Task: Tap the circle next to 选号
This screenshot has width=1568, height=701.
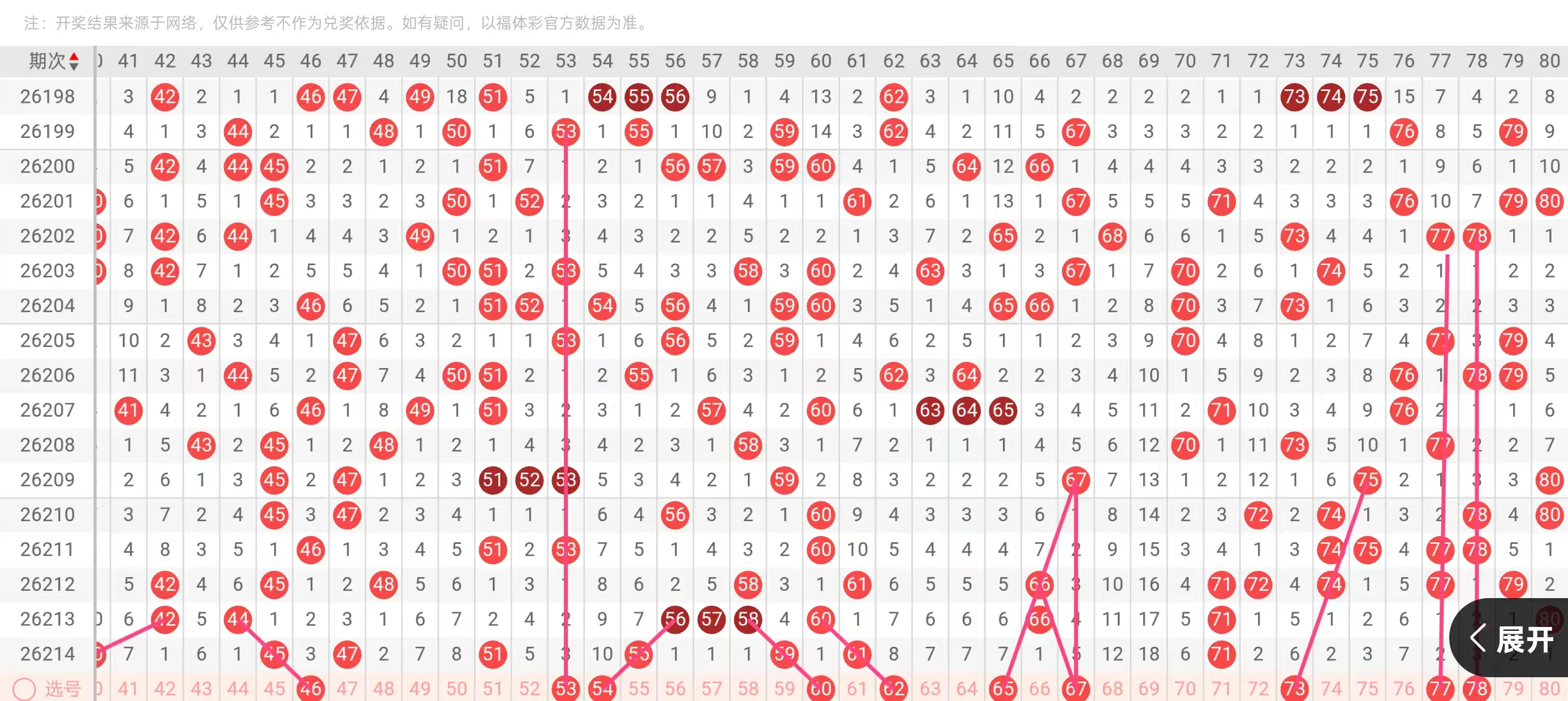Action: tap(24, 690)
